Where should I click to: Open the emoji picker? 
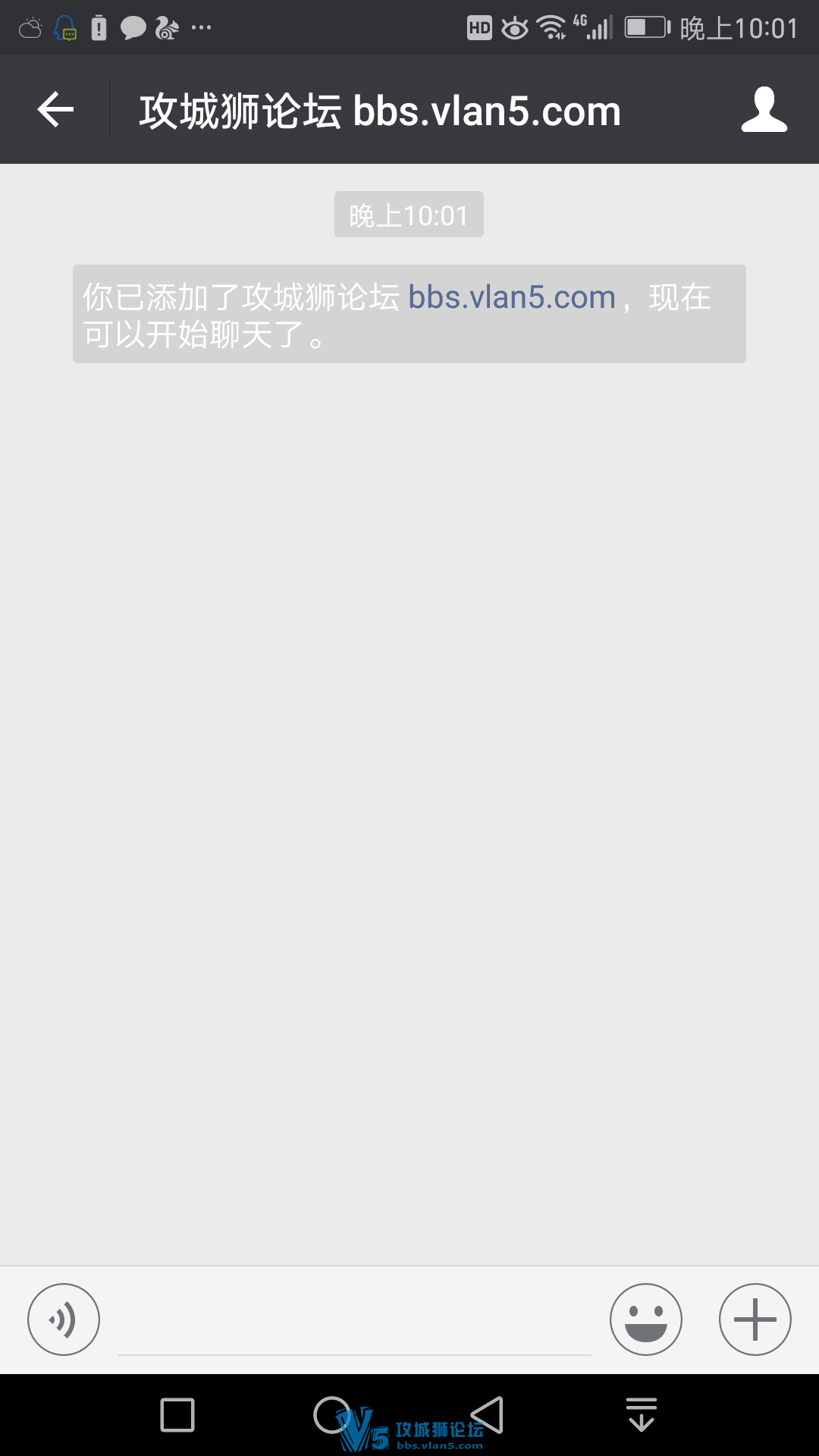646,1319
